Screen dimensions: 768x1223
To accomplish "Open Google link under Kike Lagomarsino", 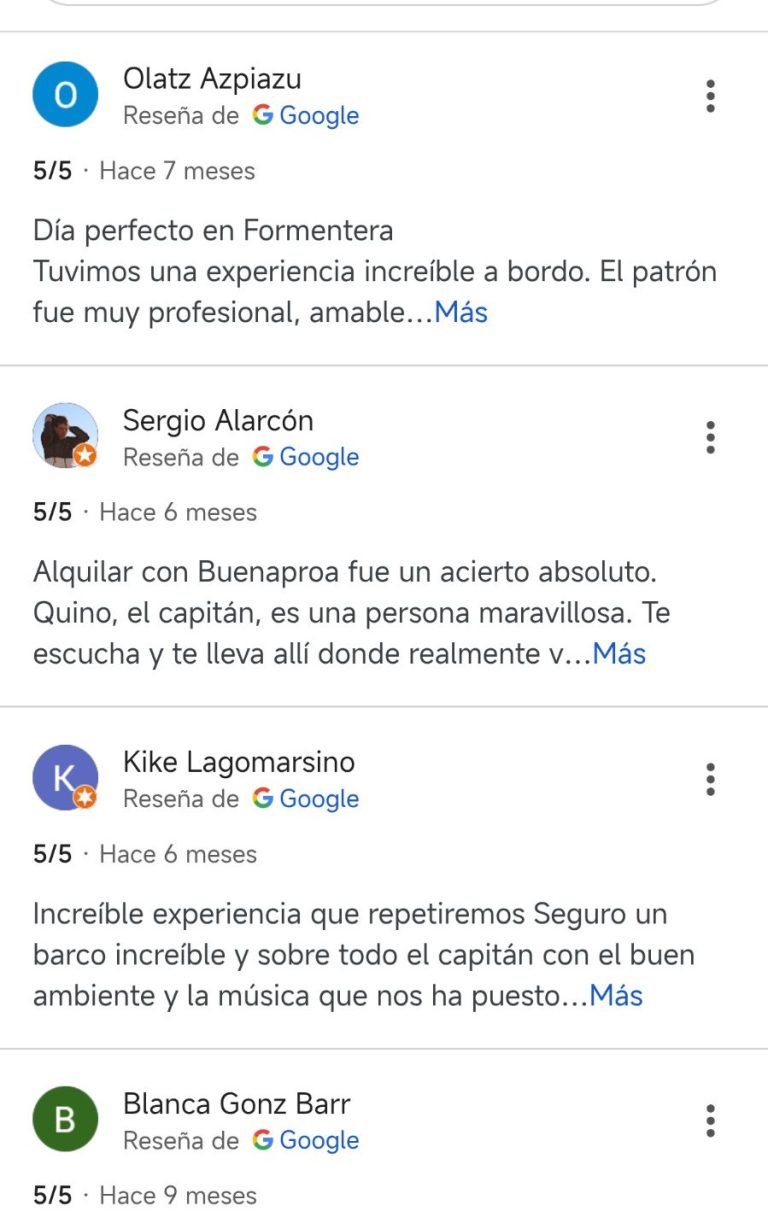I will click(306, 799).
